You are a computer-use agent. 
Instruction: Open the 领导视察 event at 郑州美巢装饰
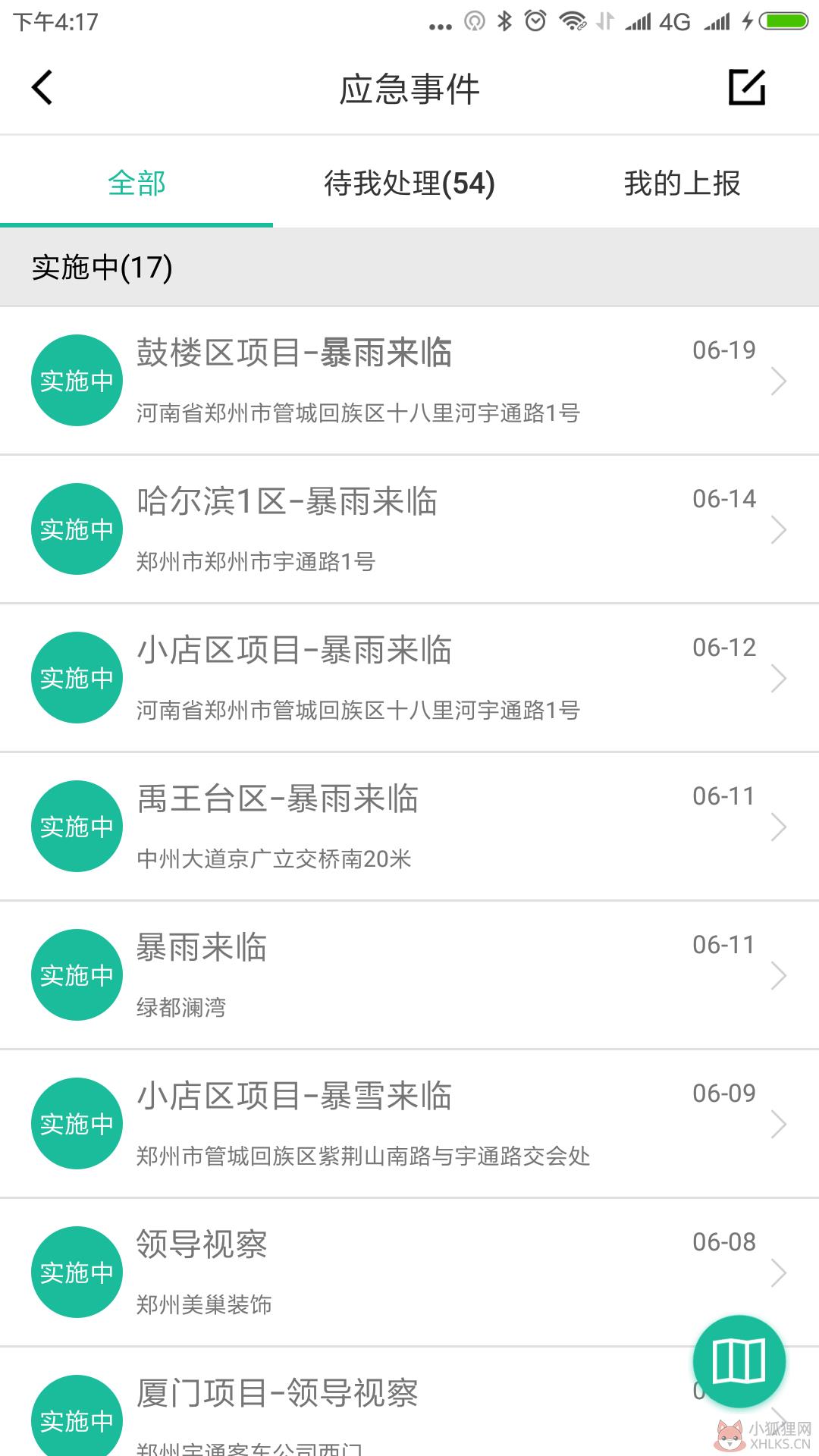pos(409,1272)
